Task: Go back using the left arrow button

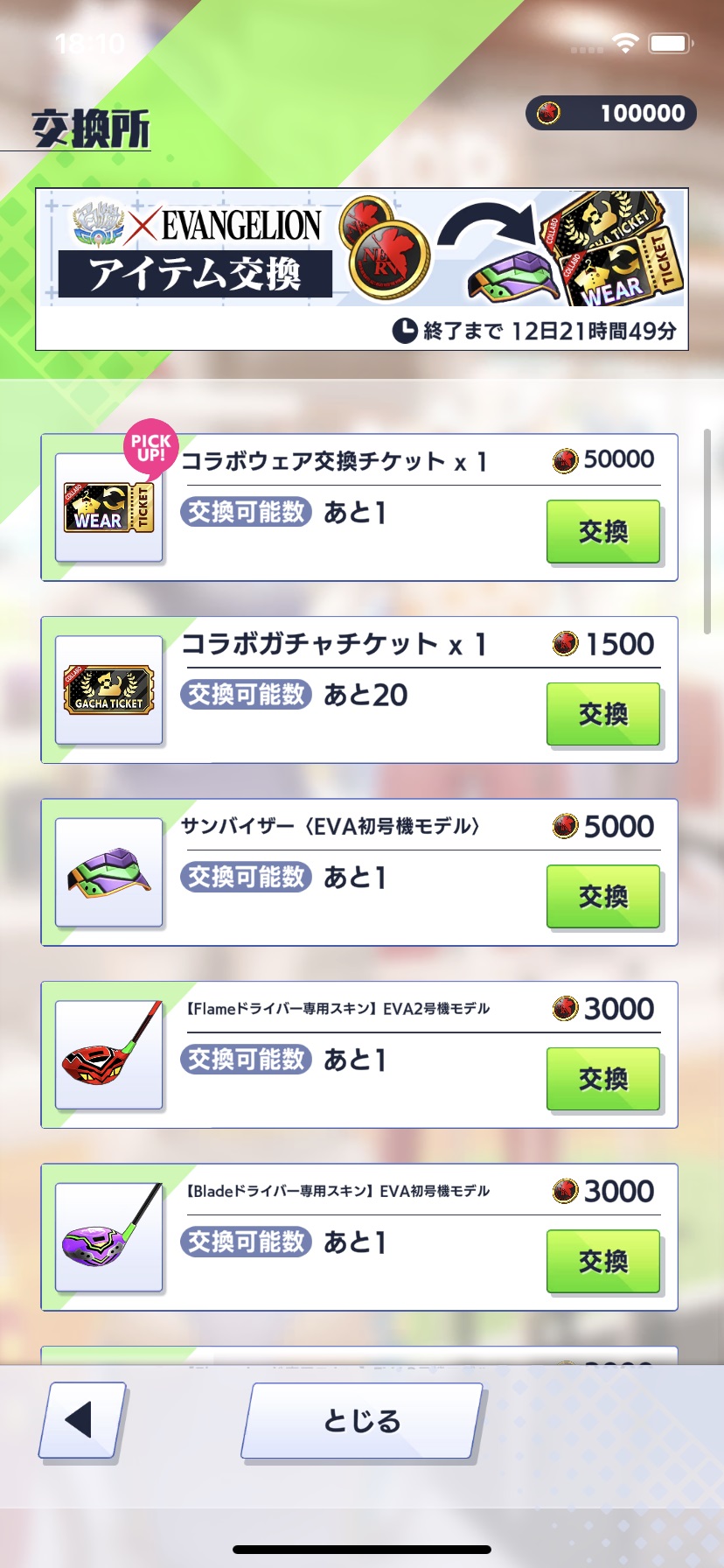Action: tap(81, 1421)
